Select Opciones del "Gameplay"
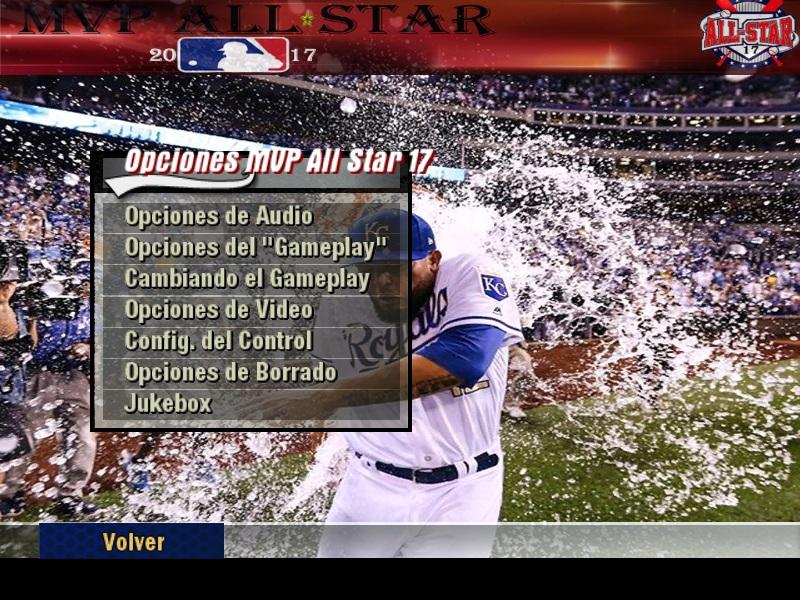800x600 pixels. (x=255, y=247)
